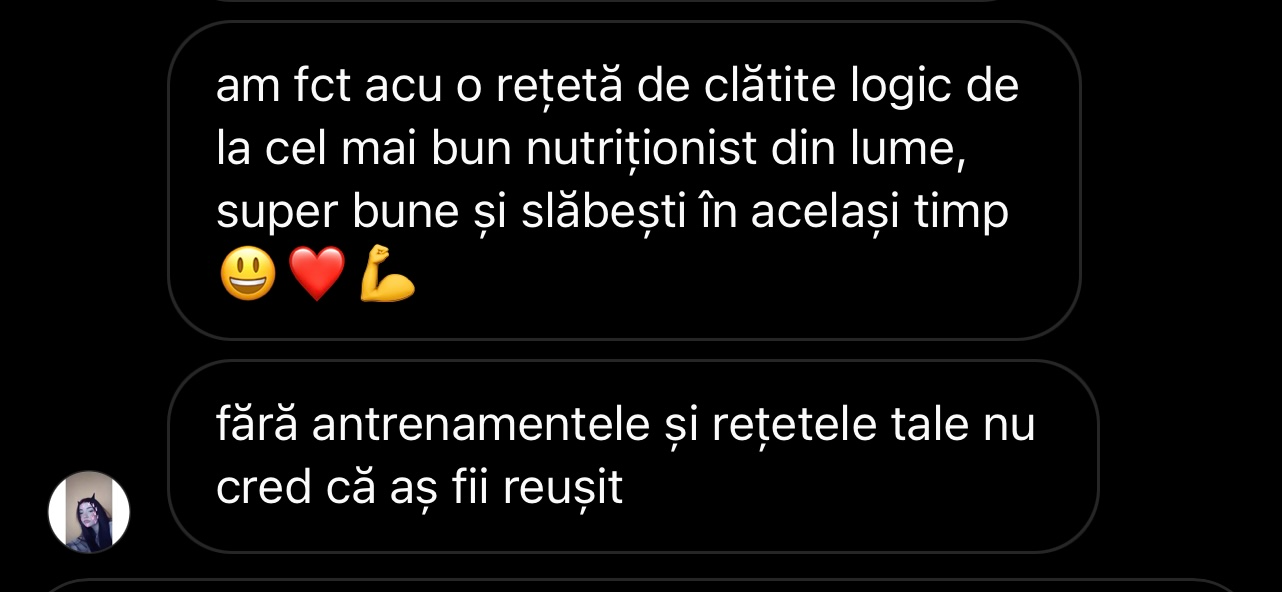The height and width of the screenshot is (592, 1282).
Task: Open the sender's profile avatar
Action: click(89, 512)
